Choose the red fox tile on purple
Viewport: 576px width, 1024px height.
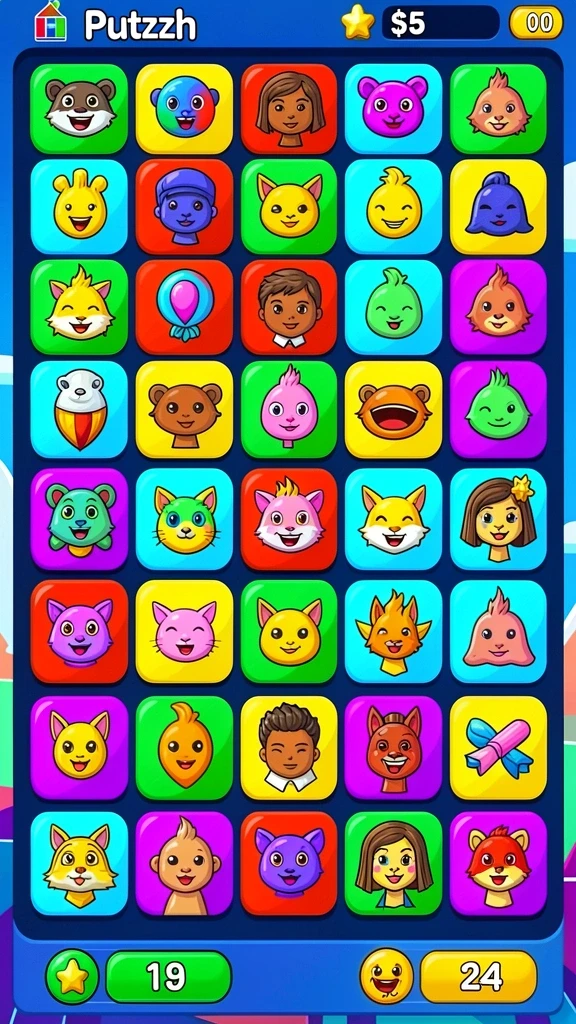498,863
